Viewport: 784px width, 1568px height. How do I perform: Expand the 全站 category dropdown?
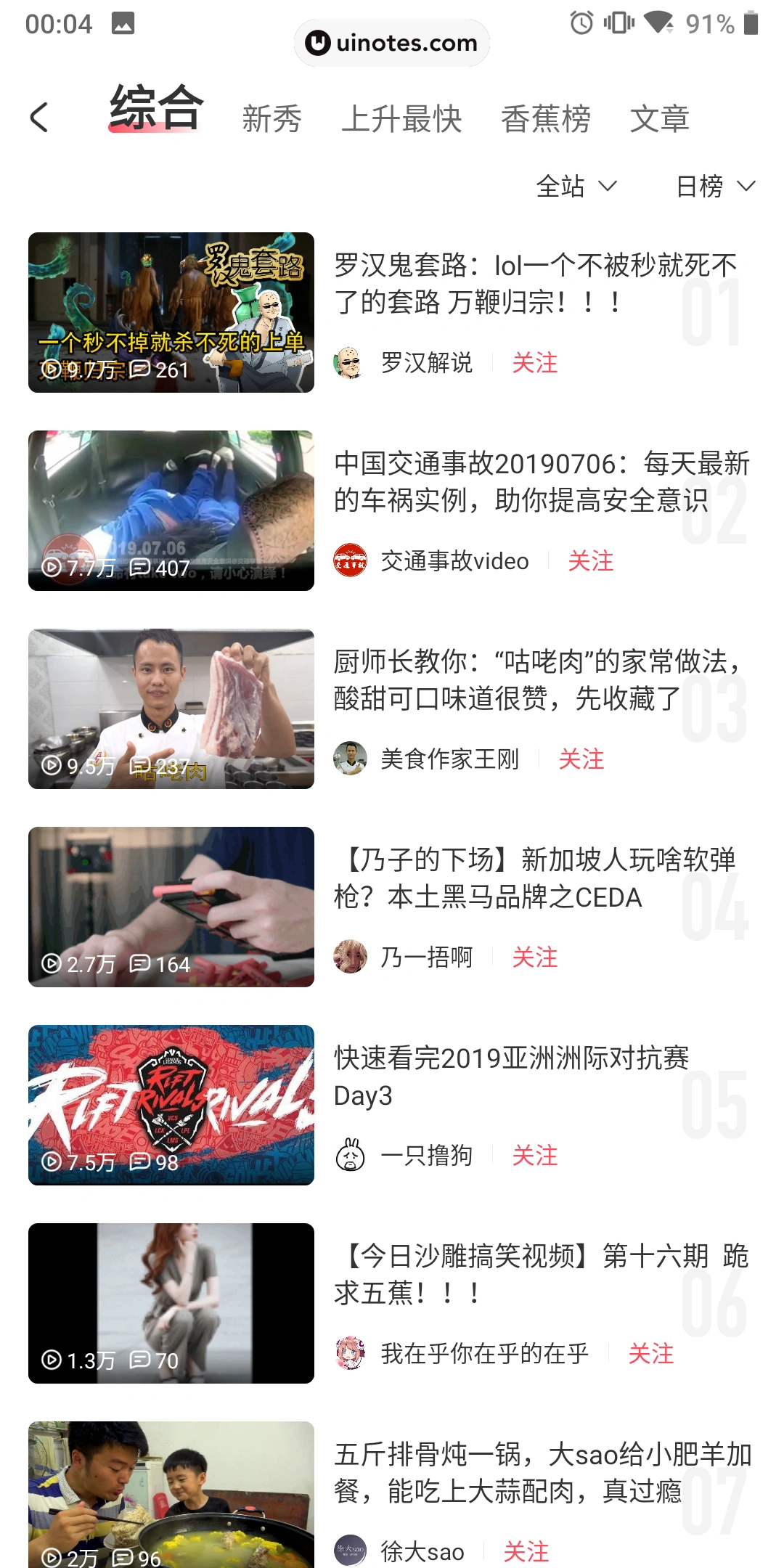click(x=576, y=187)
